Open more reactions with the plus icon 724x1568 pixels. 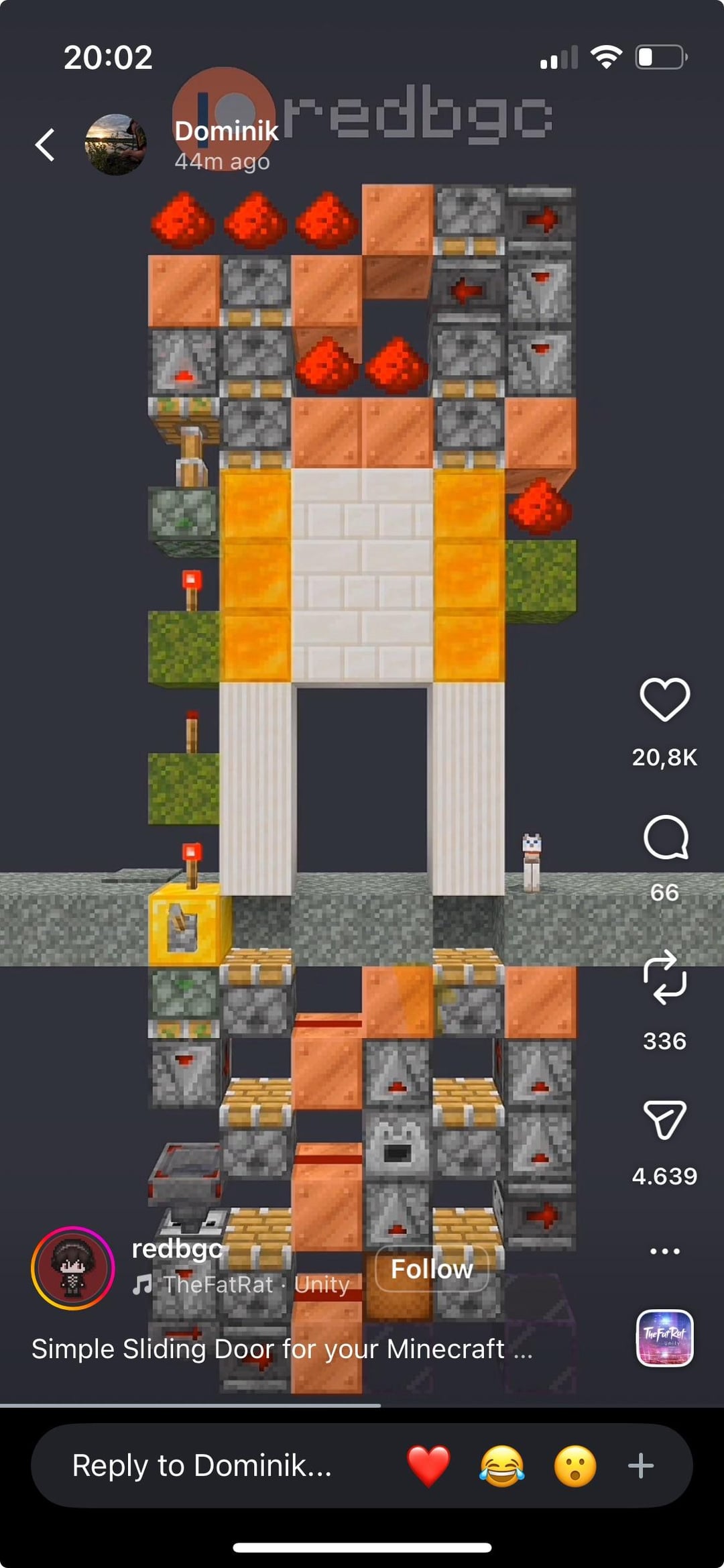click(x=641, y=1466)
